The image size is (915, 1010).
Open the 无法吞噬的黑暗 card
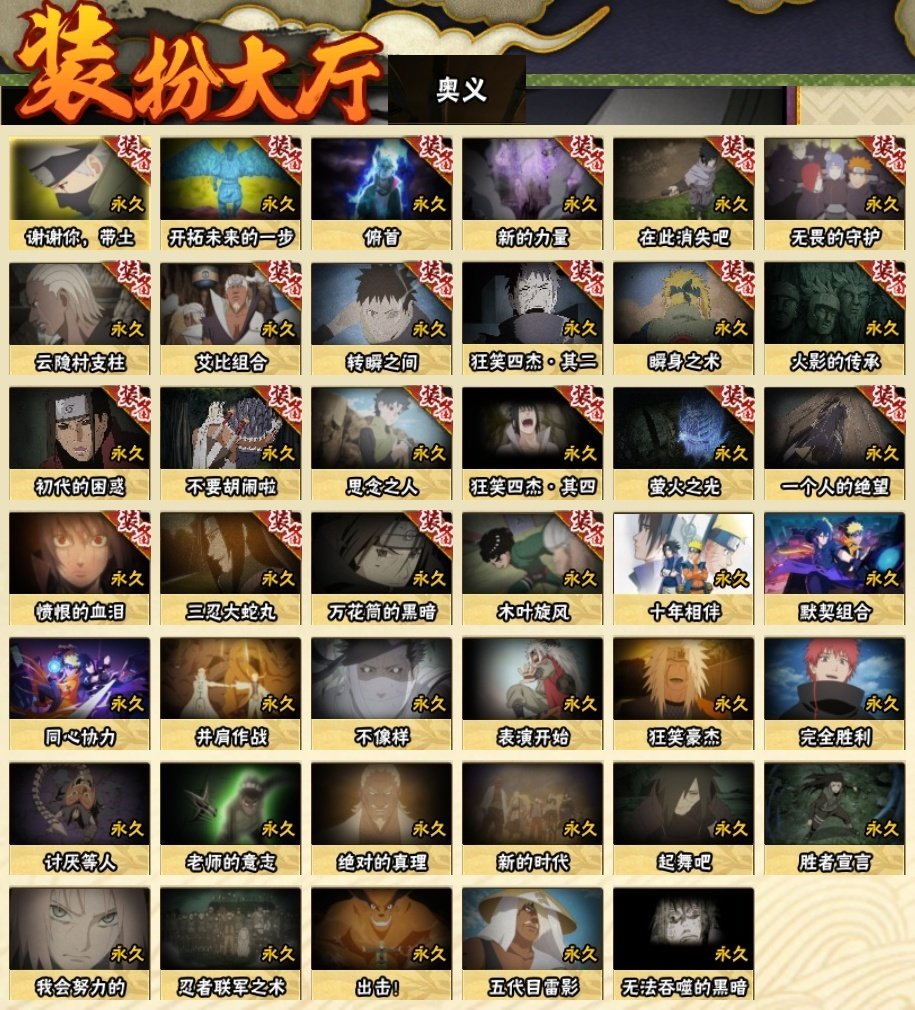pyautogui.click(x=683, y=943)
